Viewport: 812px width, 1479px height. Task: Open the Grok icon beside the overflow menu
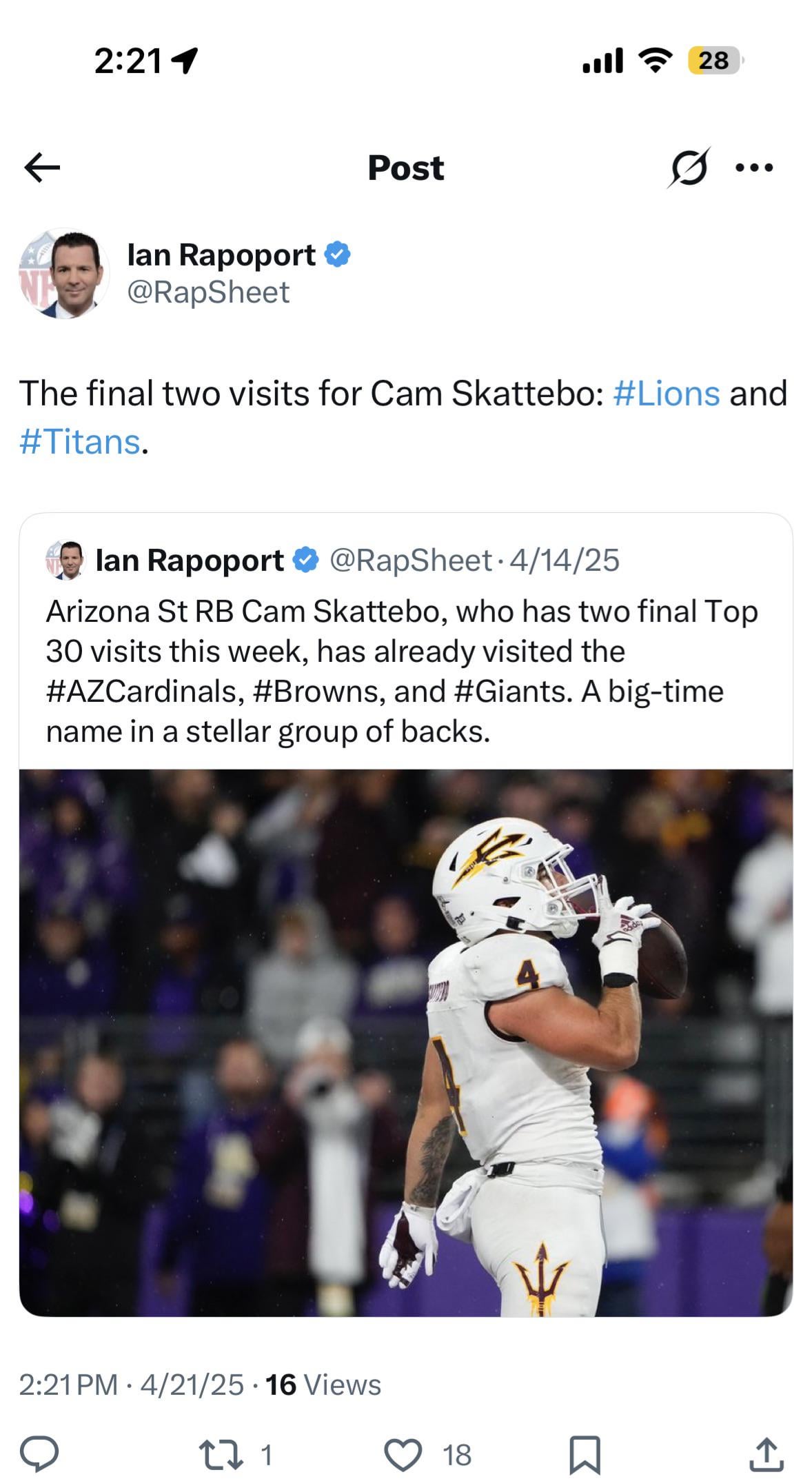click(688, 168)
